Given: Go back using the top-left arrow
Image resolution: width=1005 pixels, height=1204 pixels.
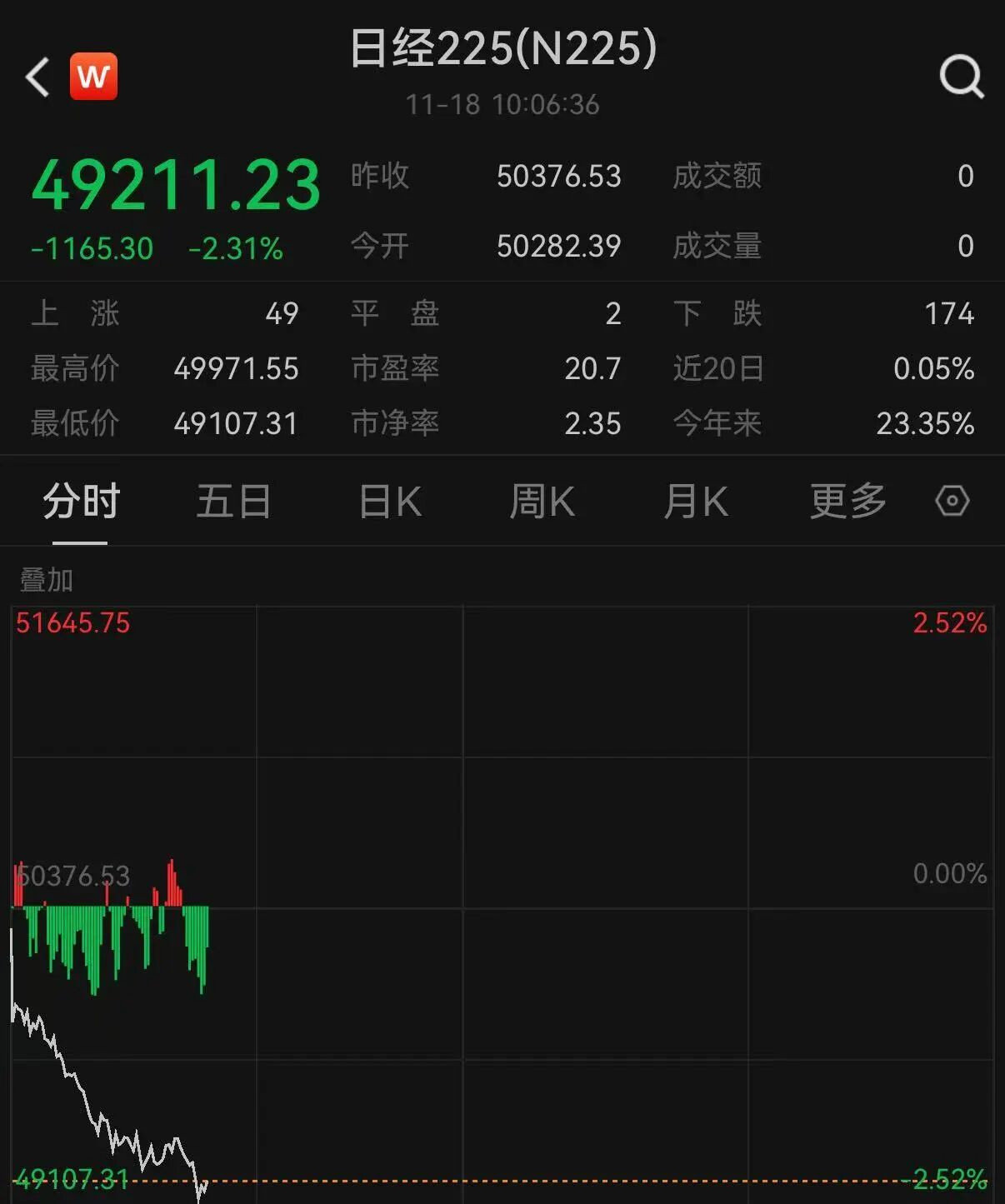Looking at the screenshot, I should pos(37,77).
